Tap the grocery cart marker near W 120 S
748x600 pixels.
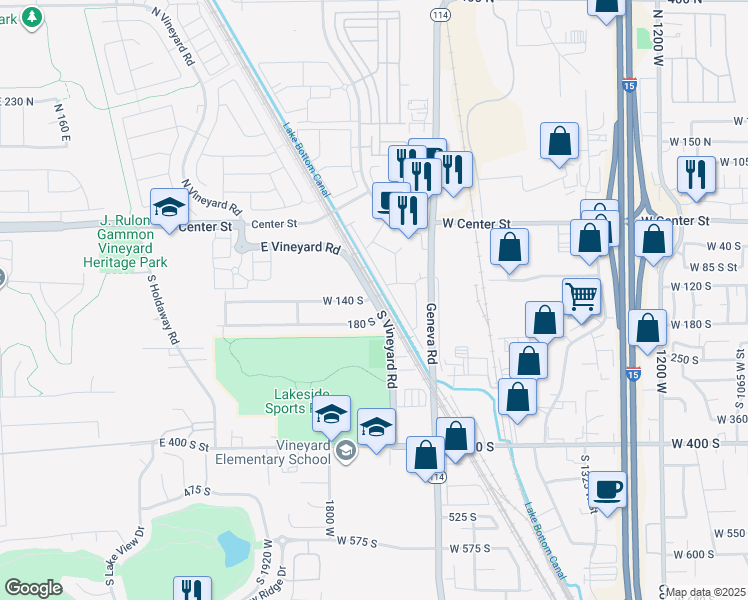point(581,296)
